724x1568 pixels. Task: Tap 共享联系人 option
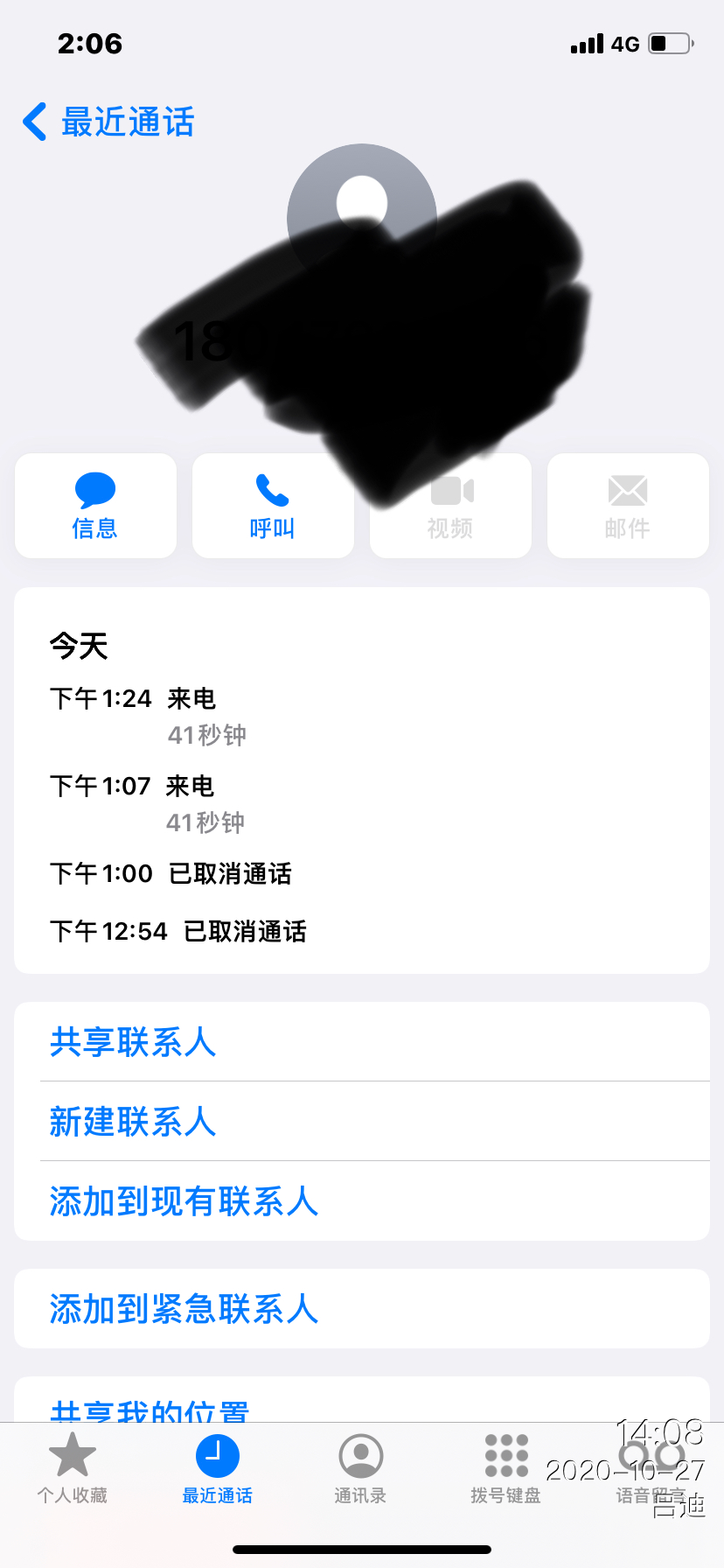(x=133, y=1041)
